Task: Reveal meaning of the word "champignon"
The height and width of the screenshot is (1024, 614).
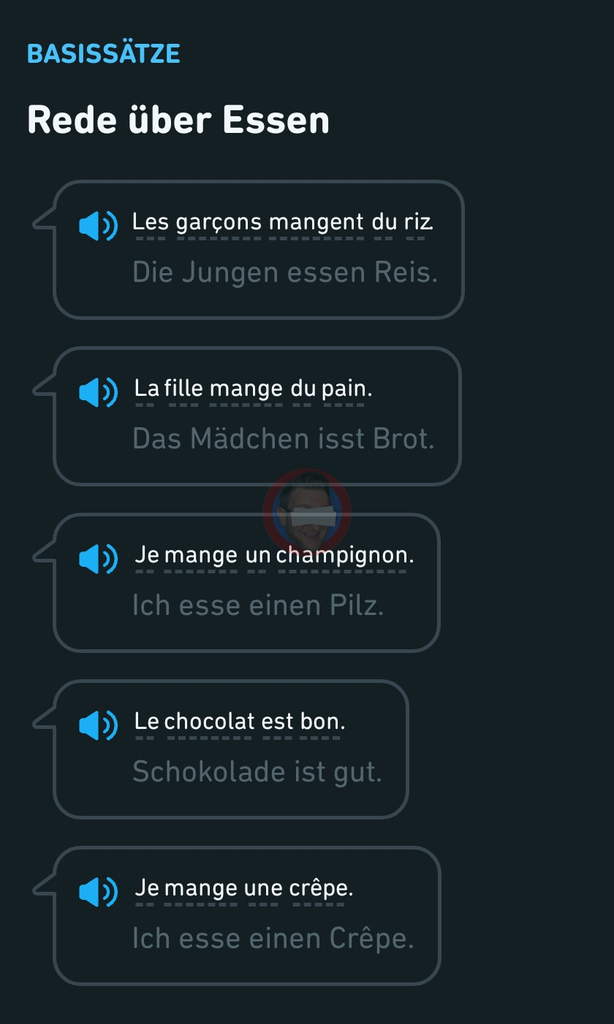Action: 342,555
